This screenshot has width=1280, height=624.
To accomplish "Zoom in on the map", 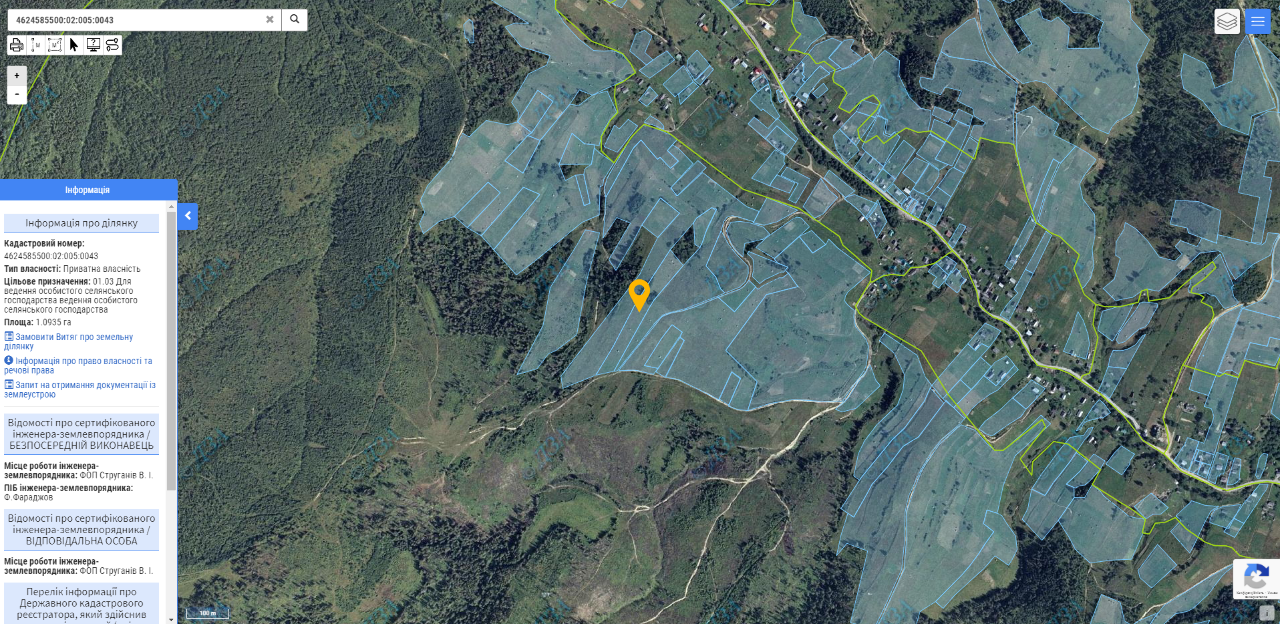I will [17, 76].
